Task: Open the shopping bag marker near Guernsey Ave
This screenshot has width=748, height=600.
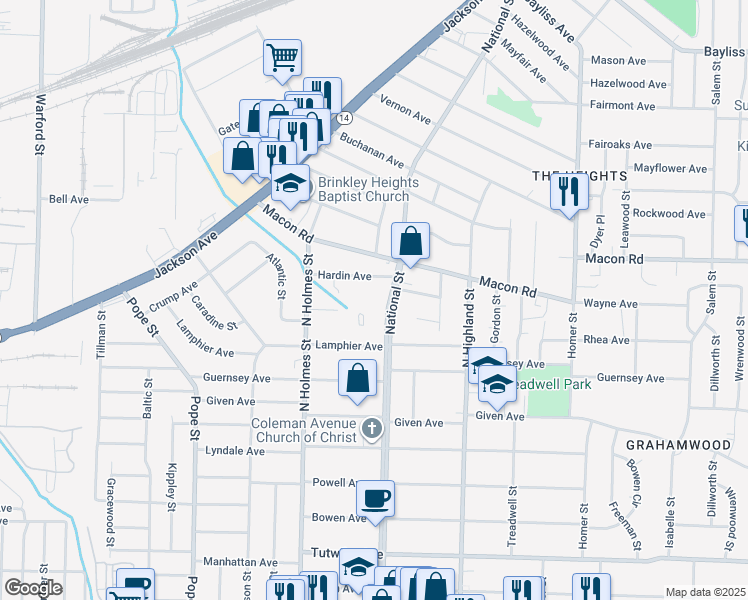Action: click(x=357, y=378)
